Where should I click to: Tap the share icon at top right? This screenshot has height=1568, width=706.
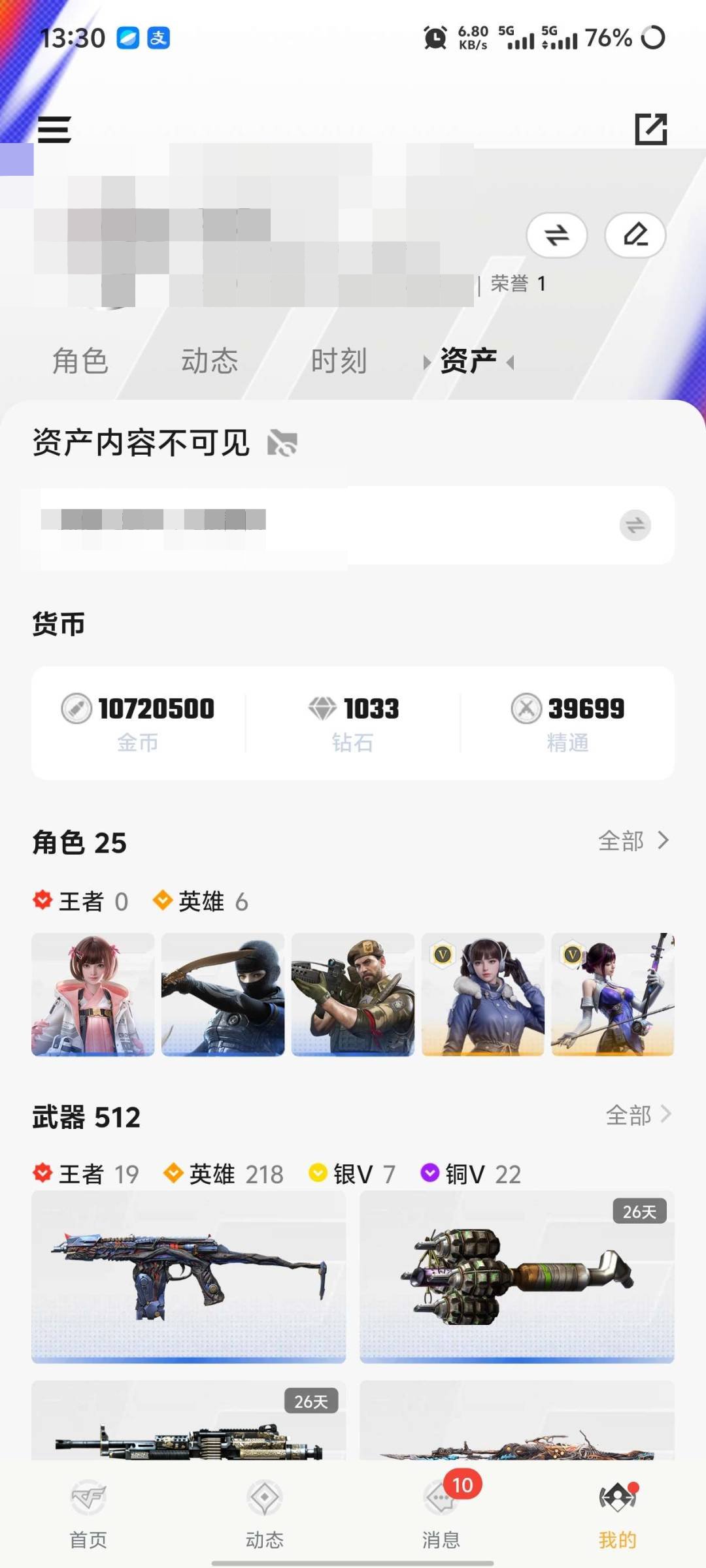(651, 129)
